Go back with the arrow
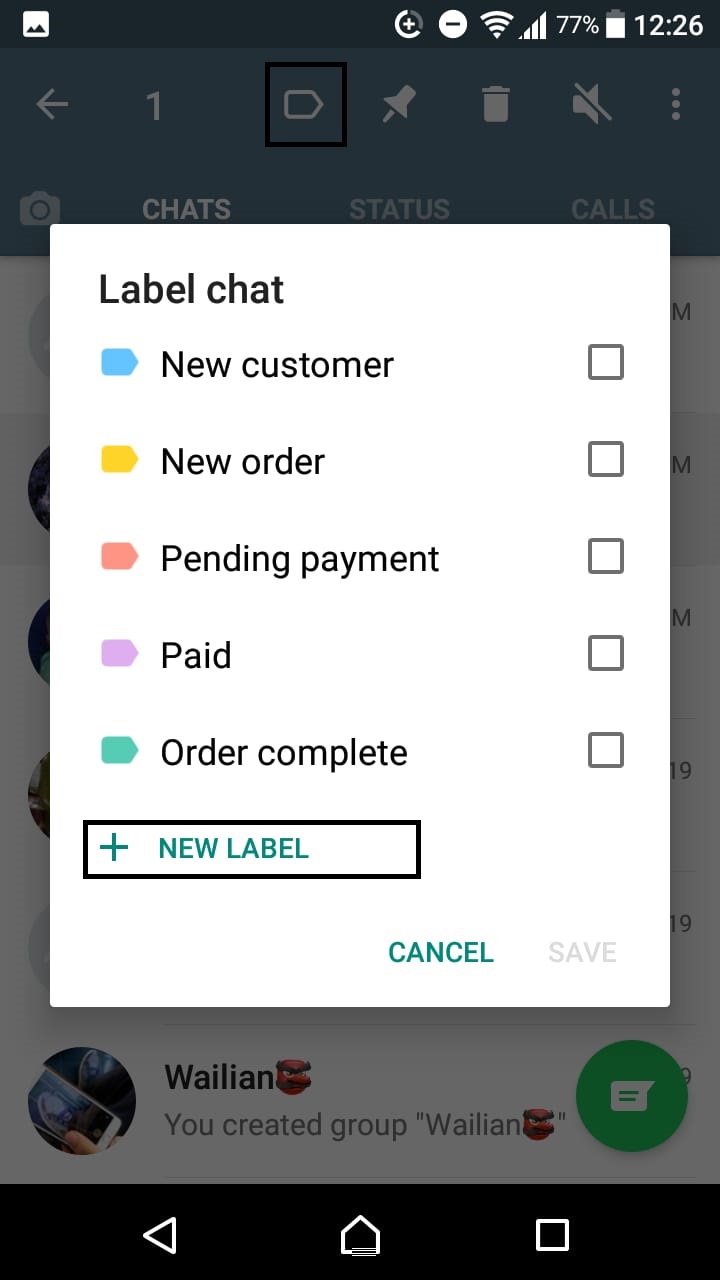720x1280 pixels. click(52, 103)
